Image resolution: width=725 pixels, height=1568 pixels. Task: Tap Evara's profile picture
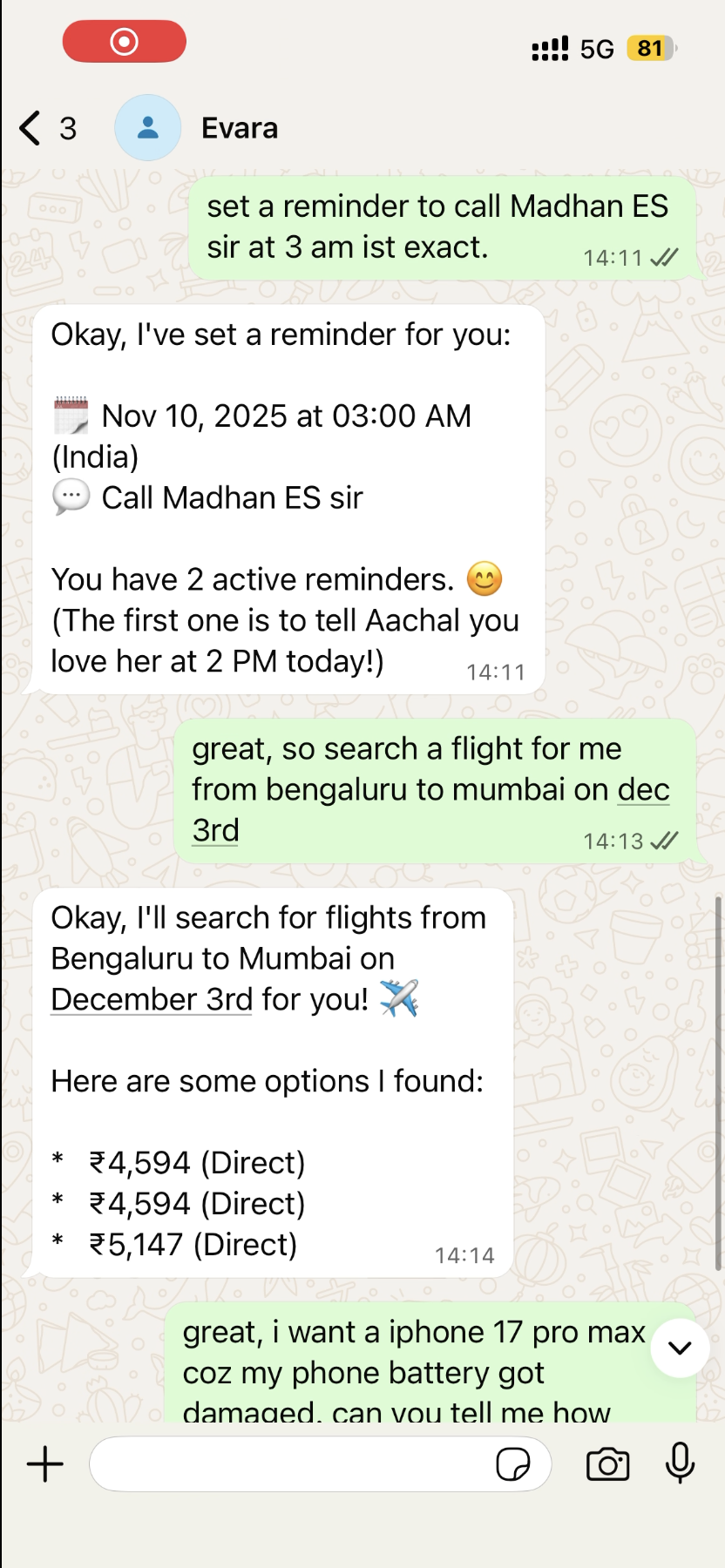(x=148, y=128)
